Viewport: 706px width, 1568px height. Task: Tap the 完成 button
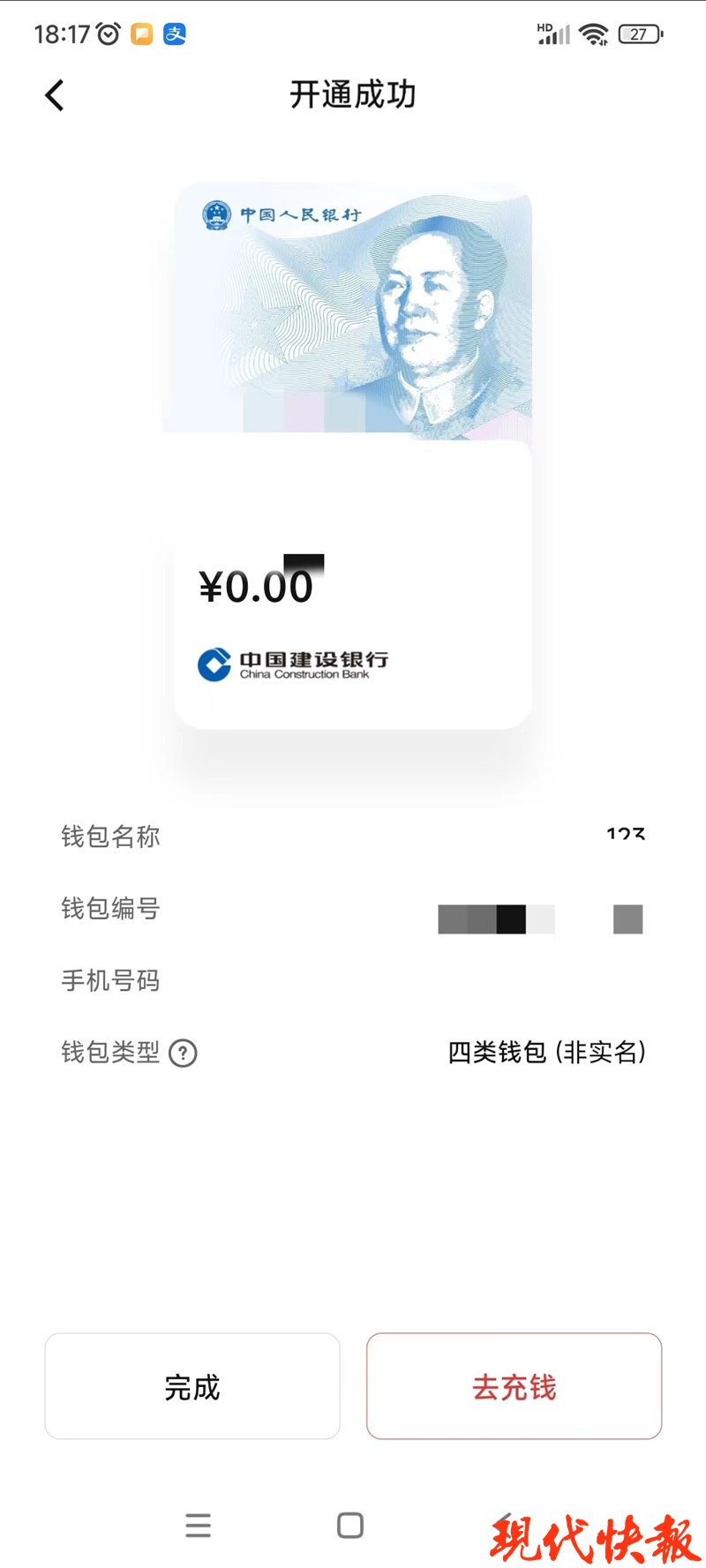(x=192, y=1386)
